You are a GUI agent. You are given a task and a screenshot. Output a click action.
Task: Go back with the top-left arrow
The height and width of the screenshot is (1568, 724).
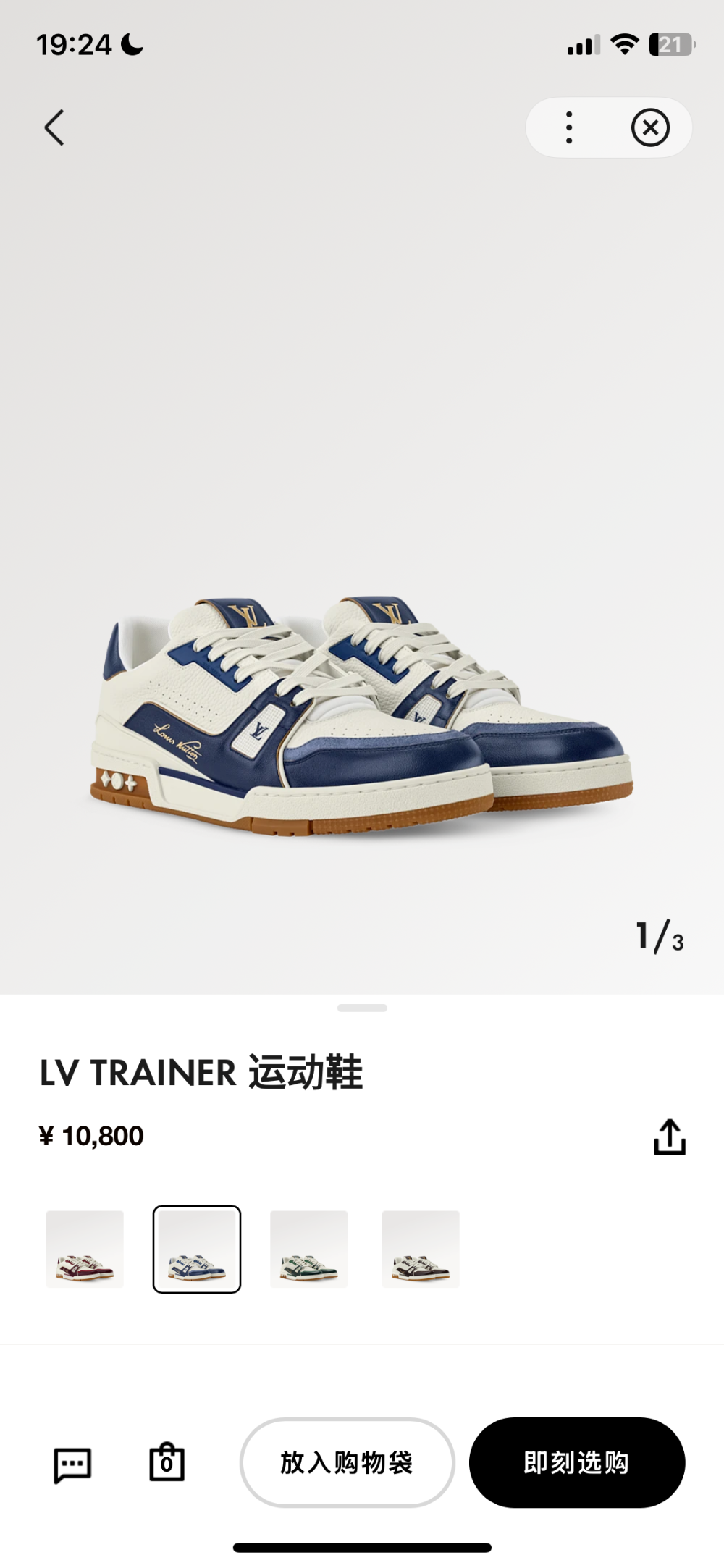(54, 128)
